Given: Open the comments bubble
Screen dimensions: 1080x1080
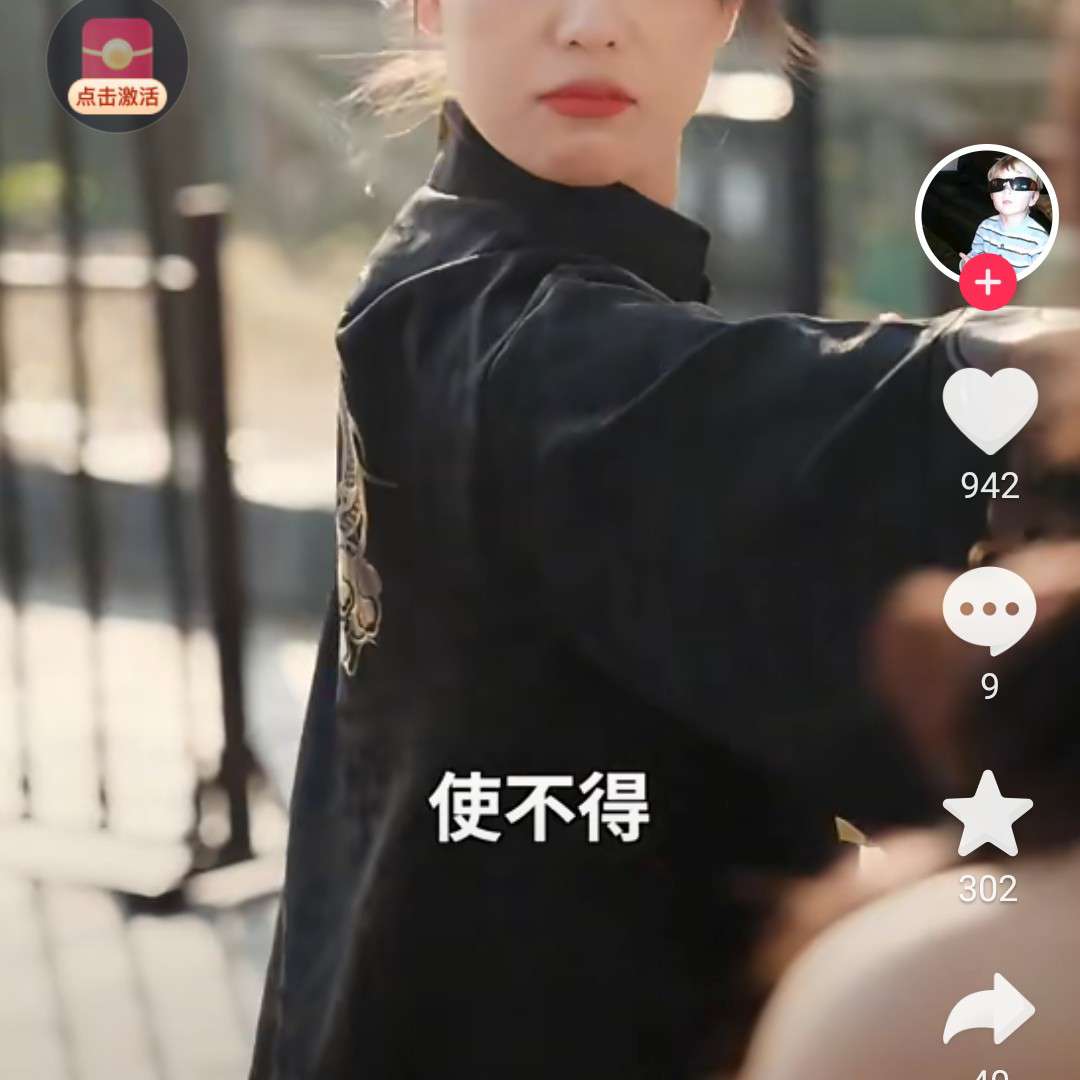Looking at the screenshot, I should click(989, 610).
